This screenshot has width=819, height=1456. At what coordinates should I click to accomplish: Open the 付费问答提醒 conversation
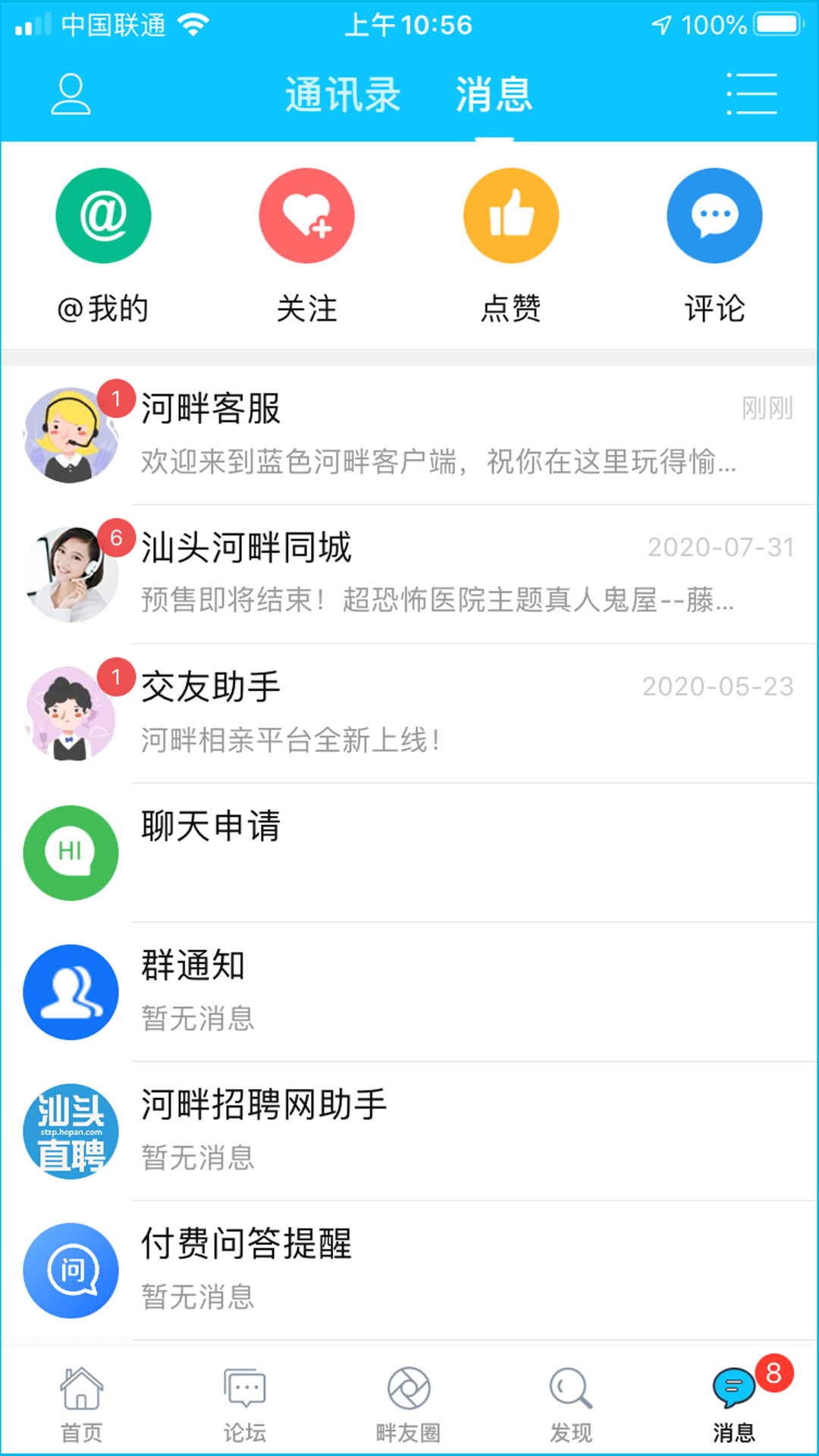click(x=409, y=1268)
